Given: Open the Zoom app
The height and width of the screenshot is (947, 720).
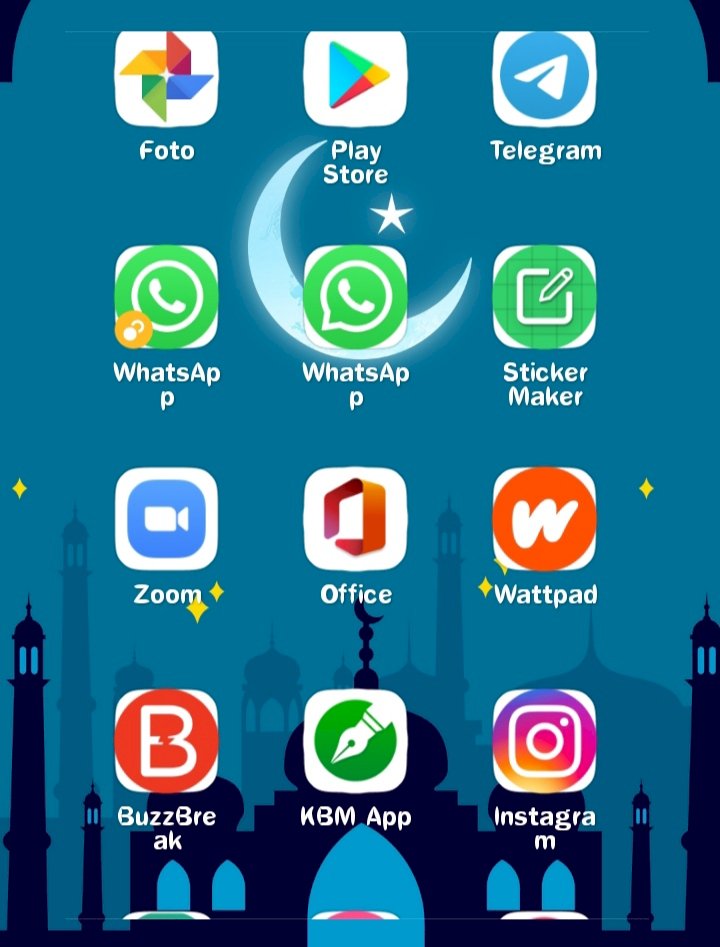Looking at the screenshot, I should pyautogui.click(x=166, y=518).
